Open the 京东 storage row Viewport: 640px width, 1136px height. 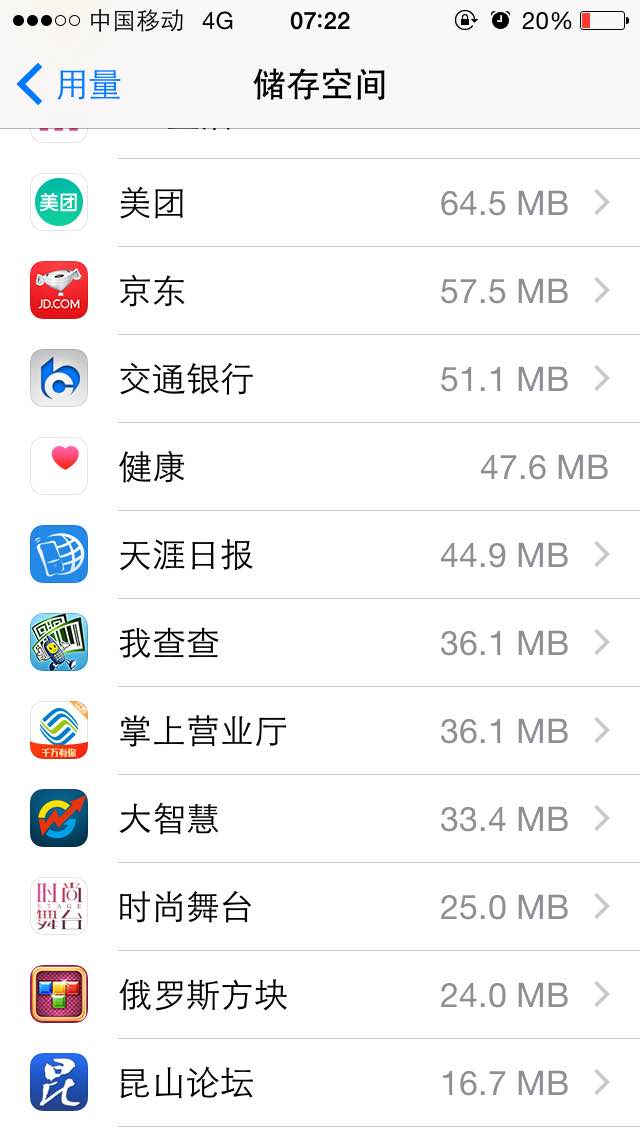pos(320,291)
